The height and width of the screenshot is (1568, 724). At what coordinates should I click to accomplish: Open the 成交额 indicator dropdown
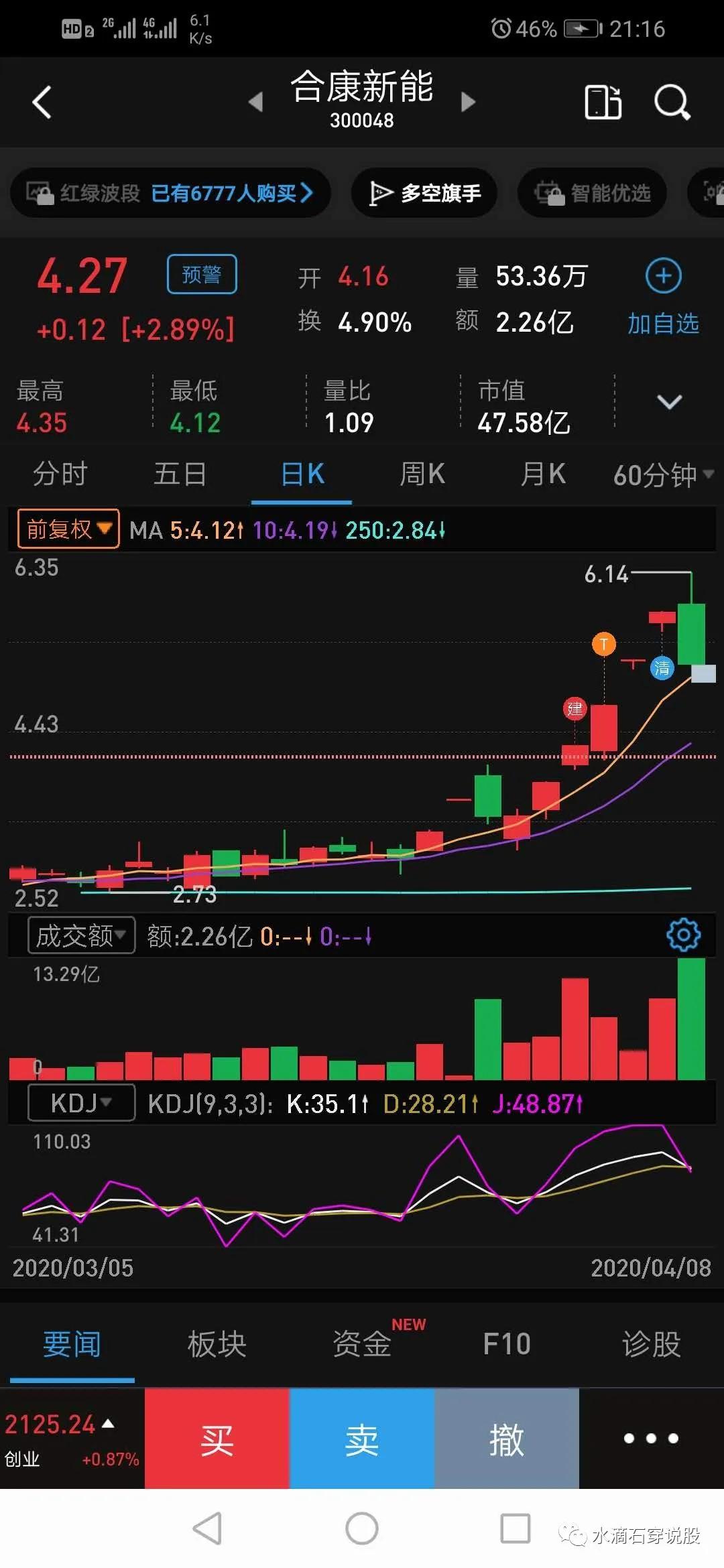point(81,935)
